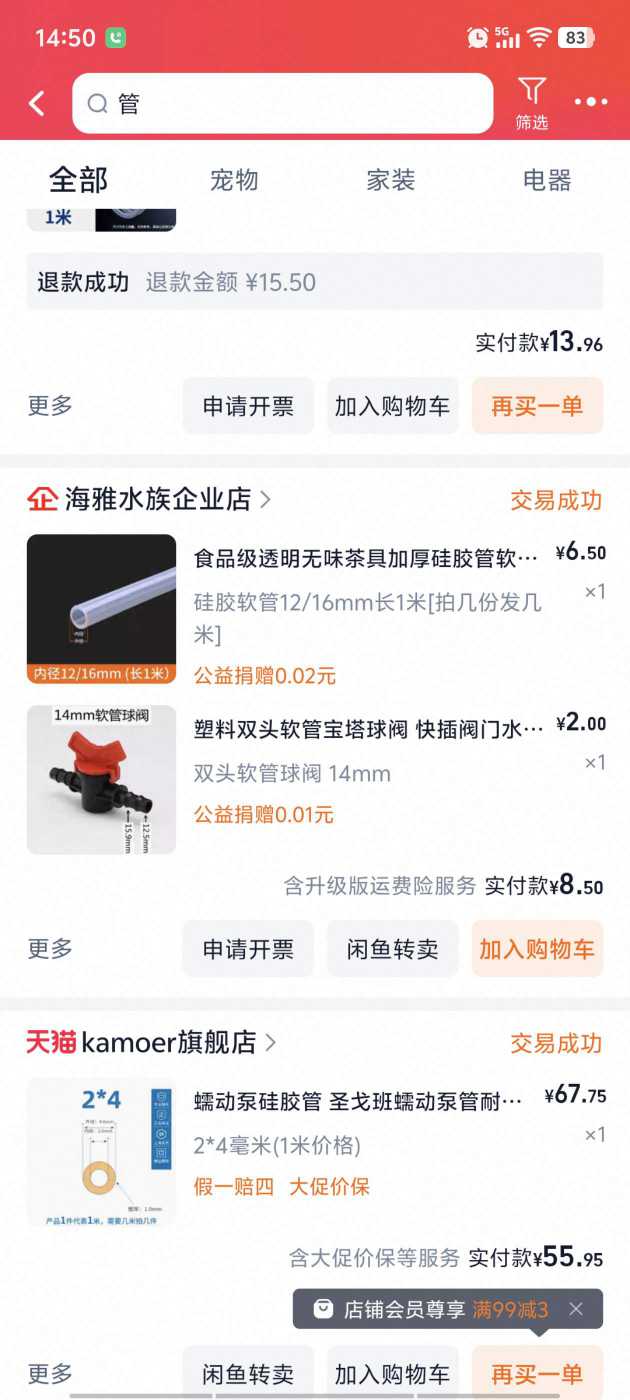Go back using the top arrow

(37, 103)
